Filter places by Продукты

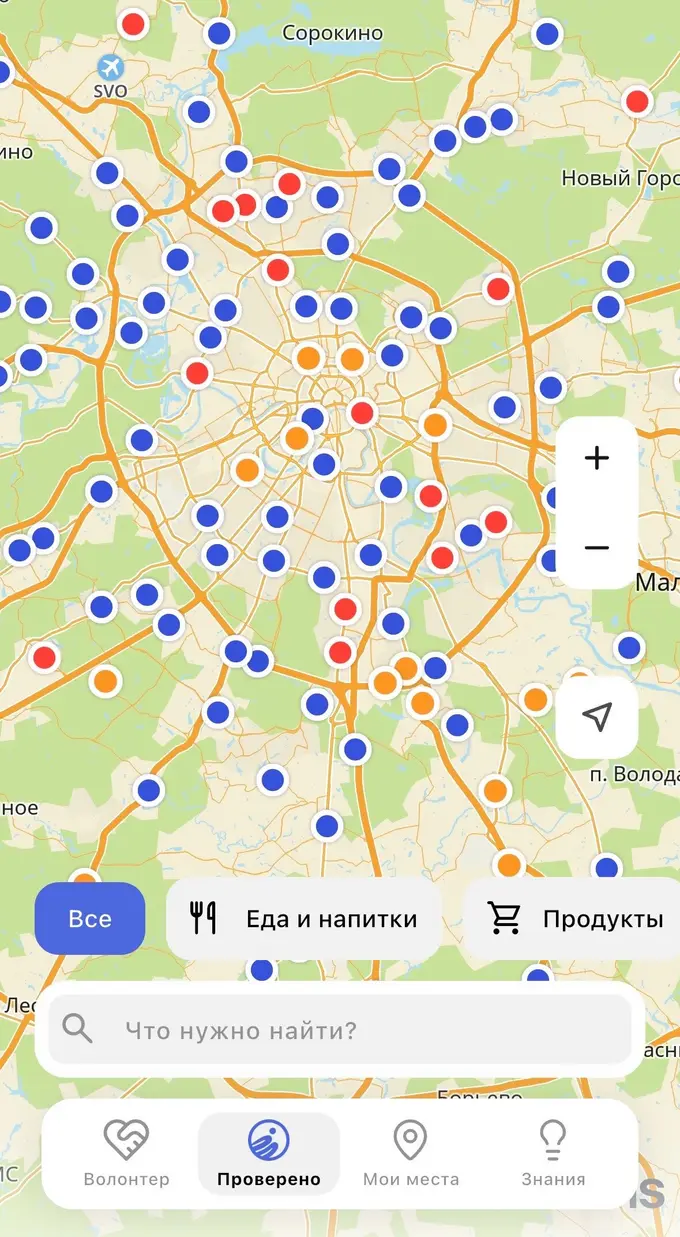tap(575, 918)
